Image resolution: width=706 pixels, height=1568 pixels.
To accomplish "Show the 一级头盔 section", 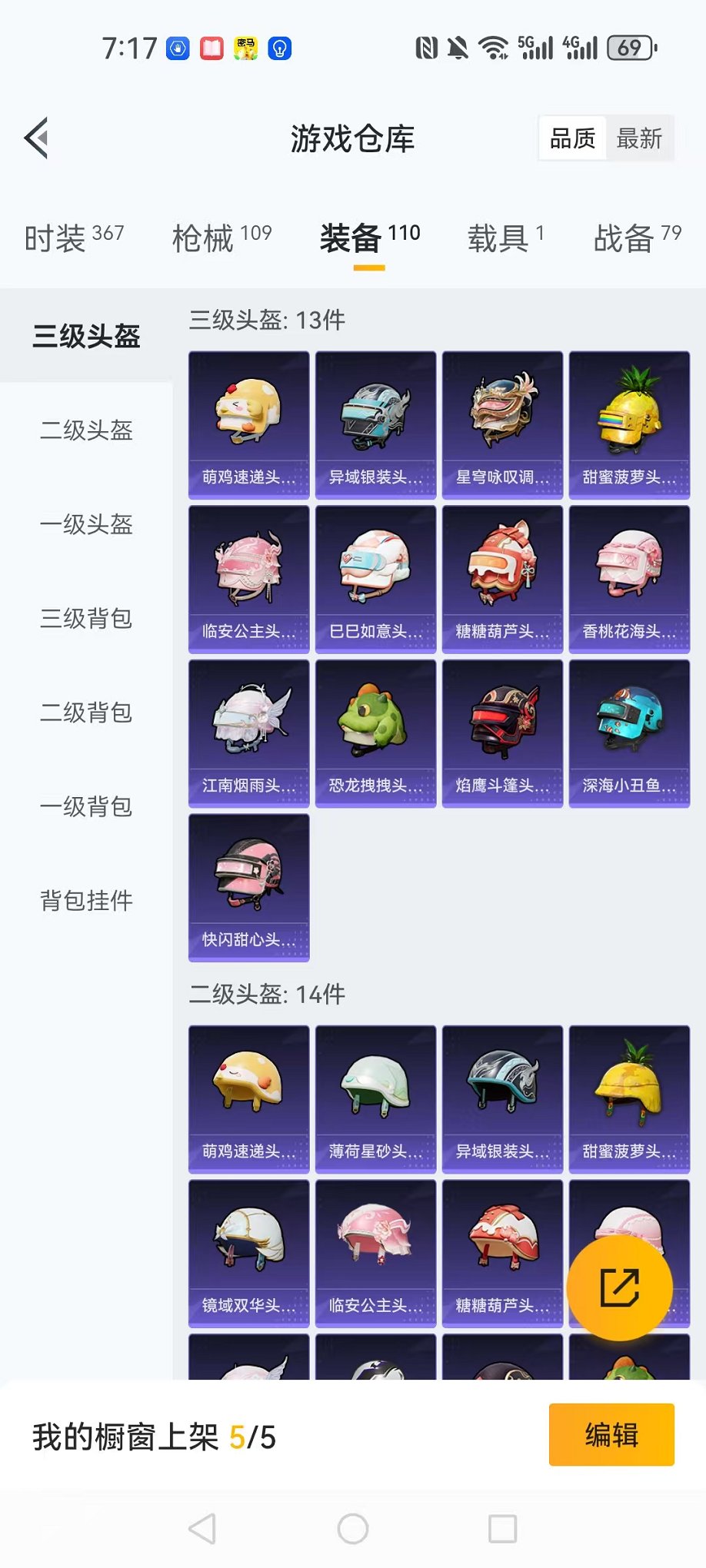I will [85, 526].
